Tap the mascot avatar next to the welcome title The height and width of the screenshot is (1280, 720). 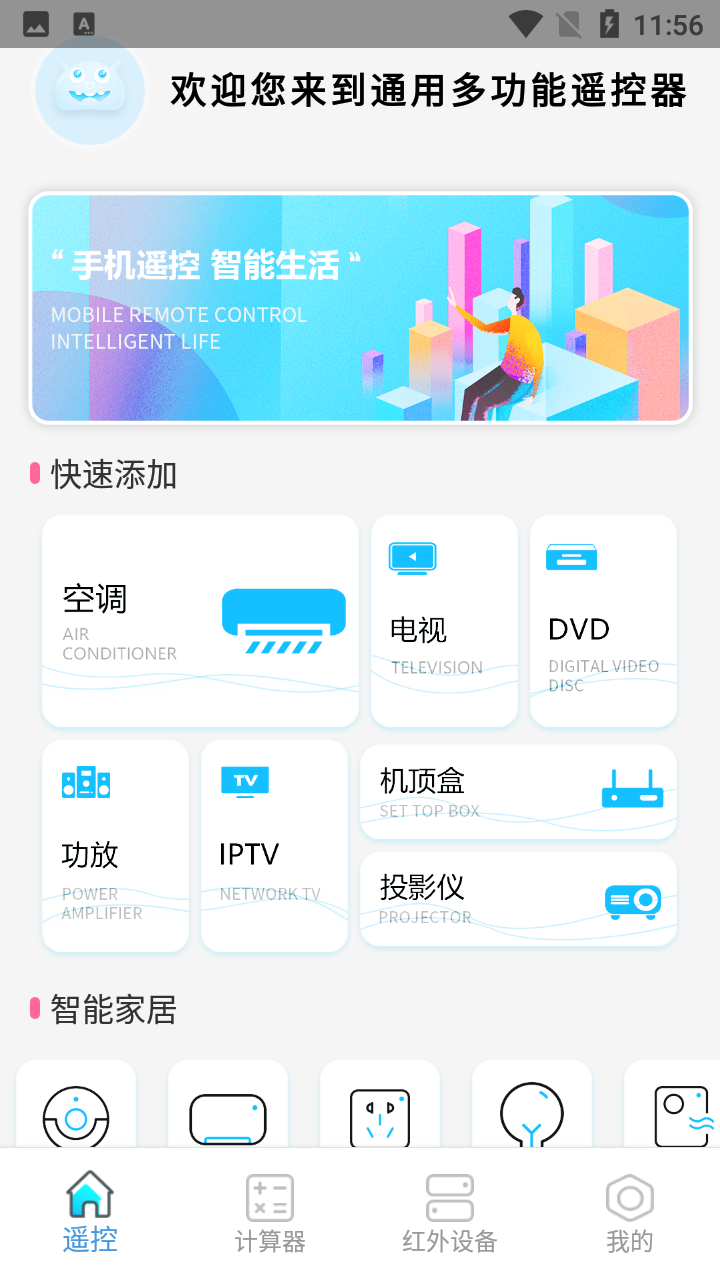tap(89, 89)
